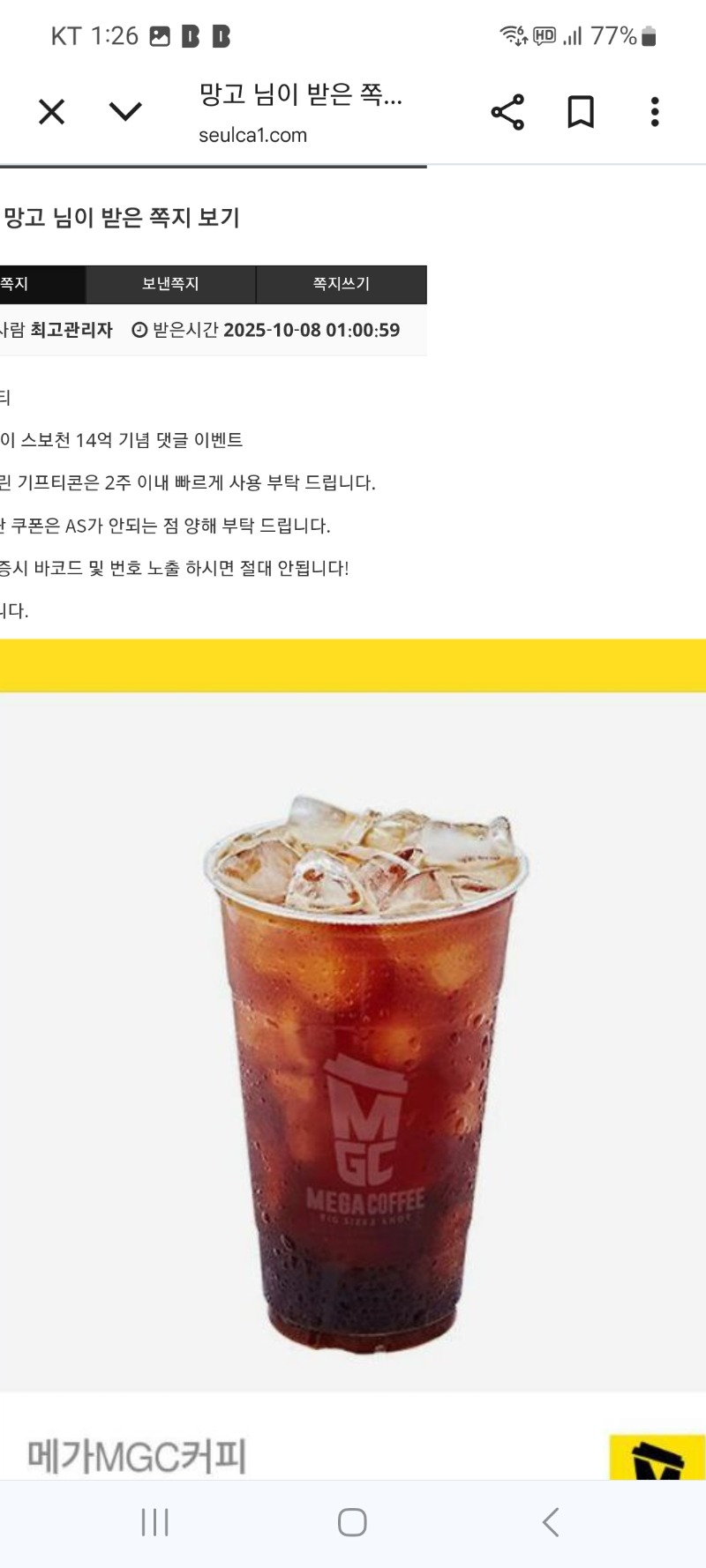Go back using system navigation
The image size is (706, 1568).
(x=551, y=1522)
